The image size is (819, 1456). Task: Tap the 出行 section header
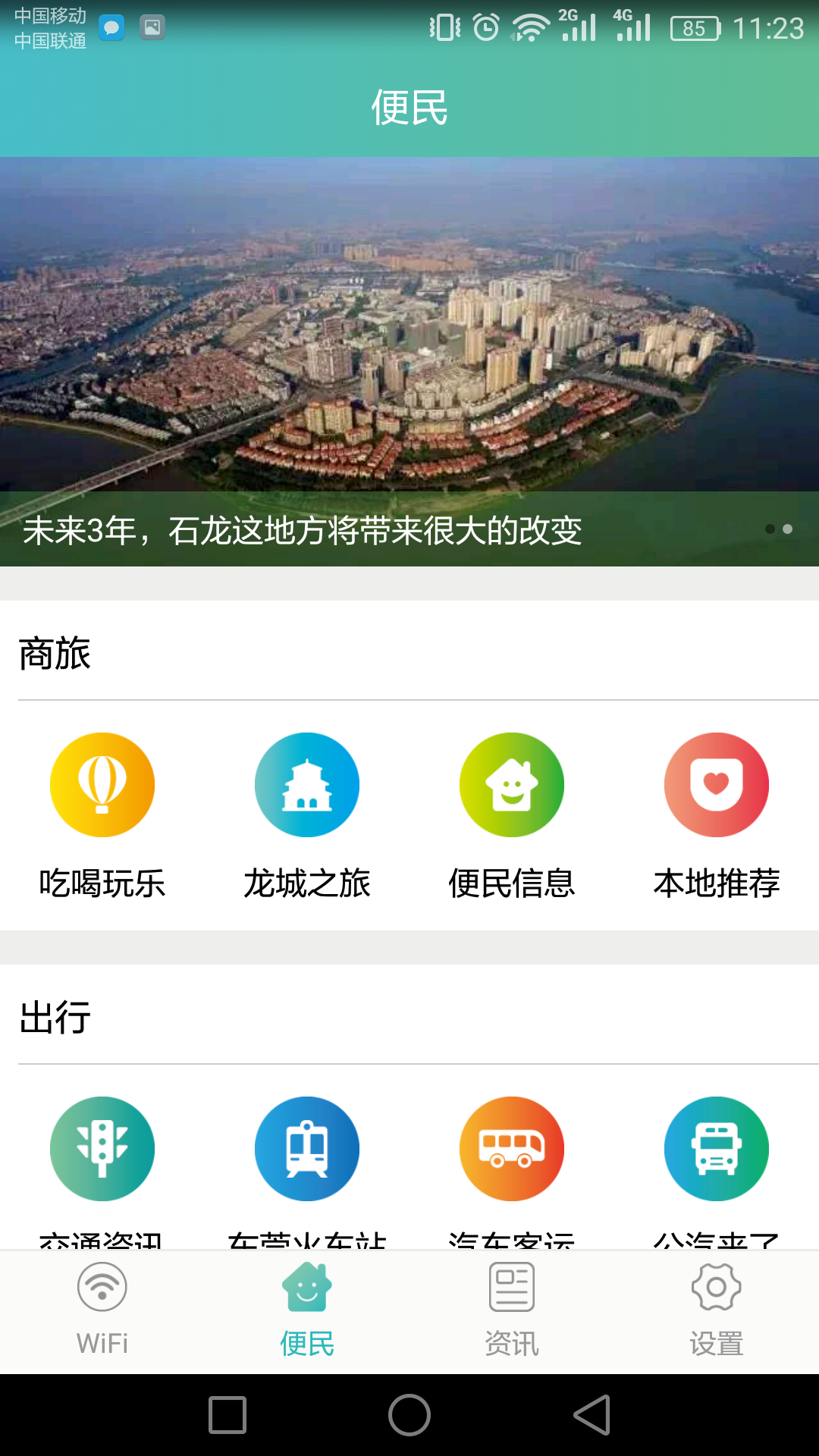click(x=53, y=1018)
